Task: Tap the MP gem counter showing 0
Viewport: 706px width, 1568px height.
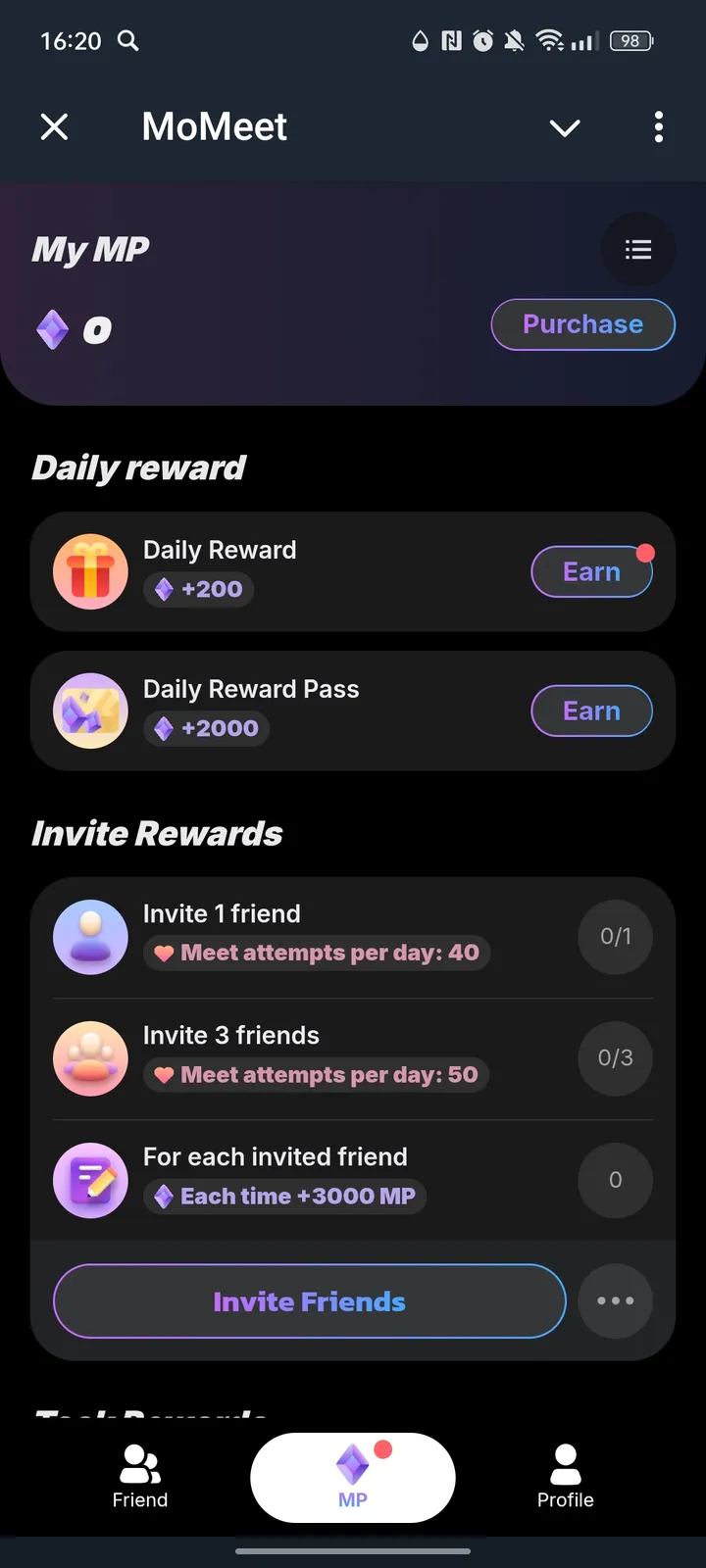Action: pos(74,329)
